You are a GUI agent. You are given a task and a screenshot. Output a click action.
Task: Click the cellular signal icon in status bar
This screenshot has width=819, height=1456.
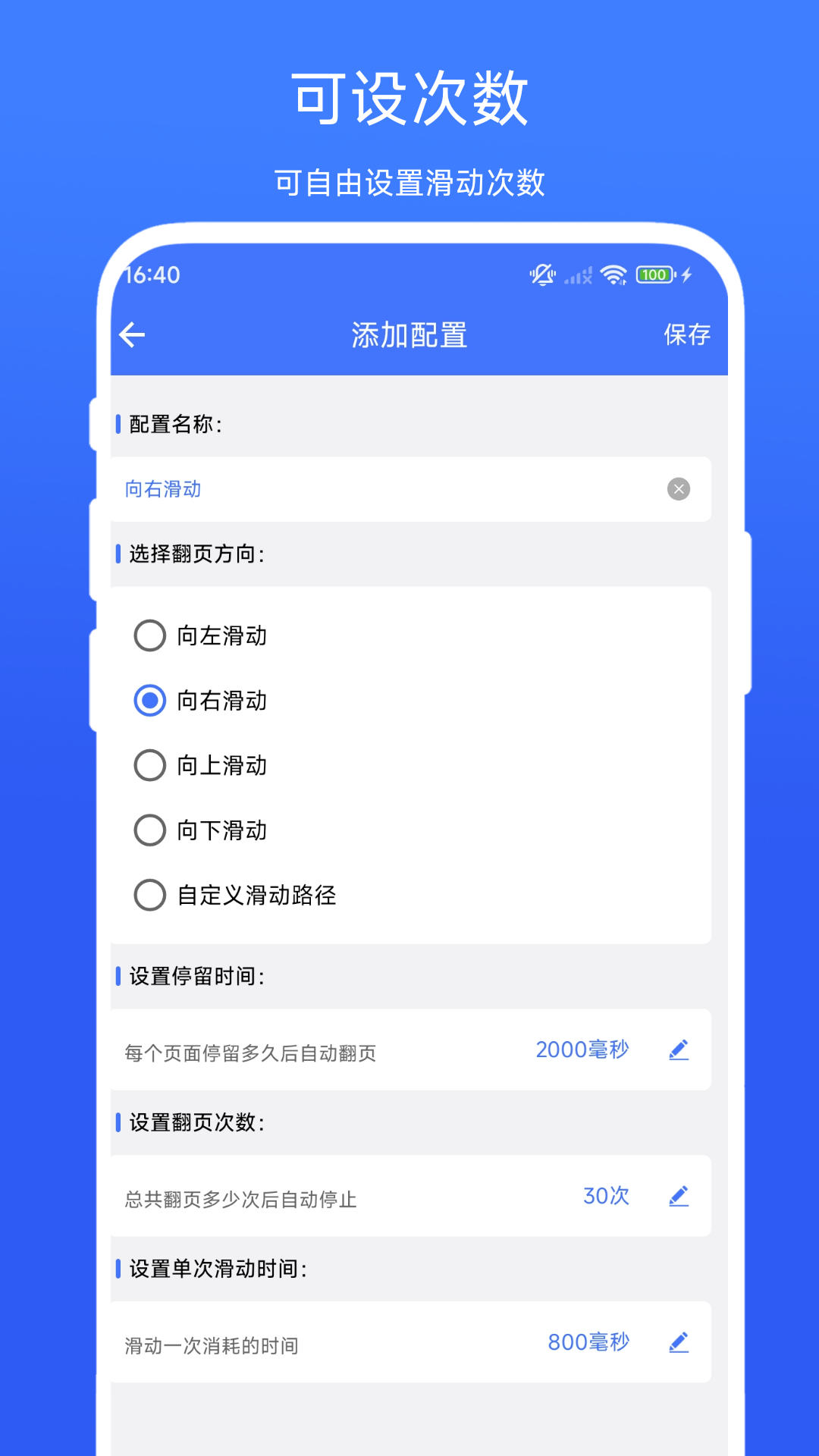click(579, 275)
